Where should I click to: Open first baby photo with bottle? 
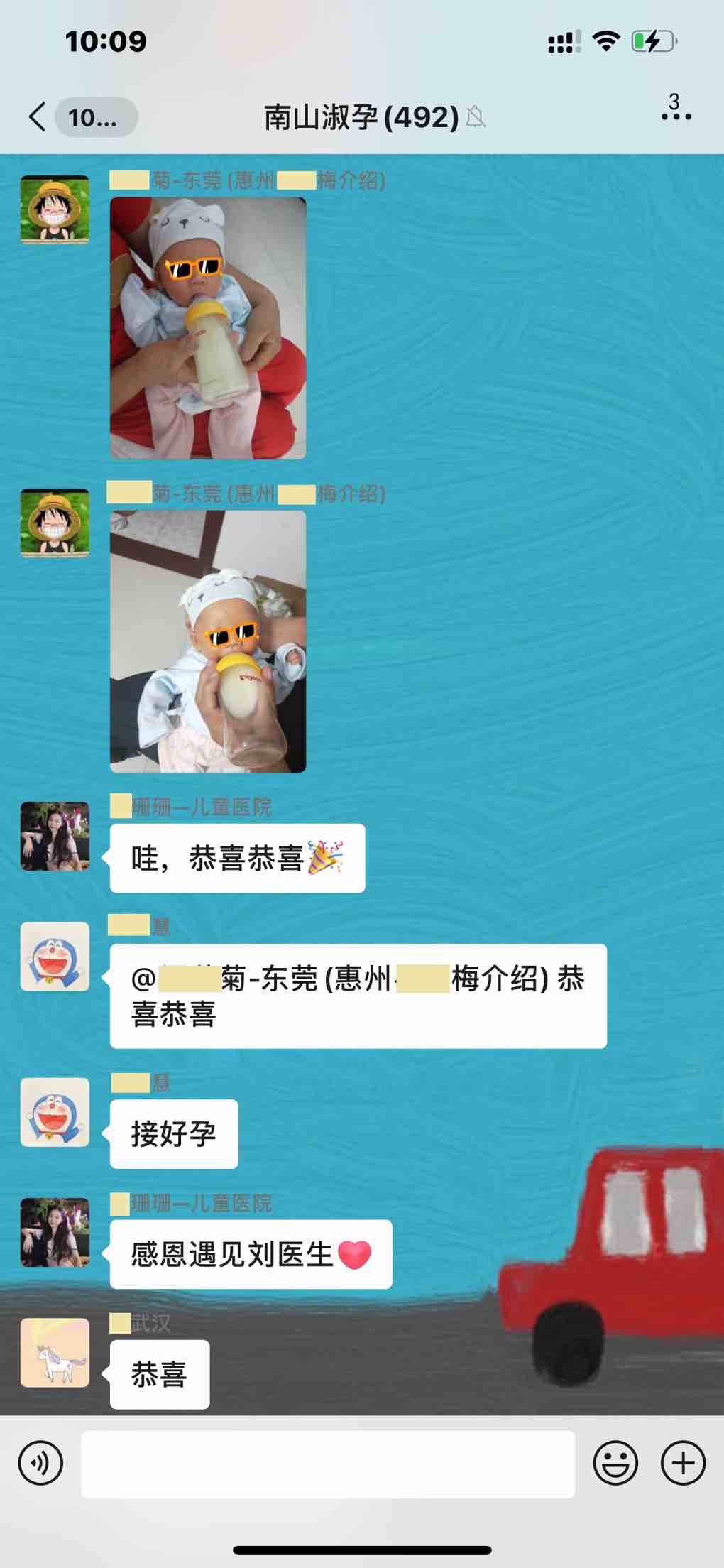(x=208, y=328)
